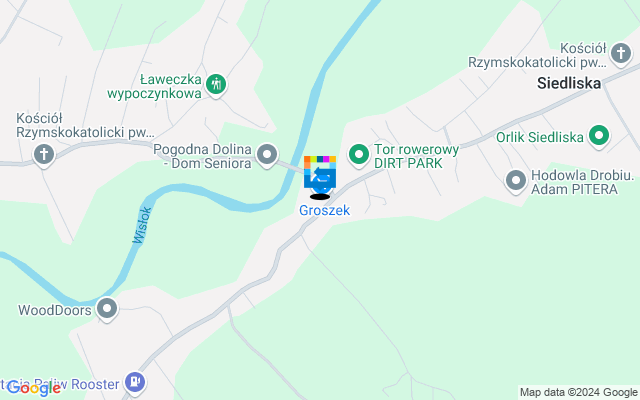Viewport: 640px width, 400px height.
Task: Tap the WoodDoors location marker
Action: [107, 308]
